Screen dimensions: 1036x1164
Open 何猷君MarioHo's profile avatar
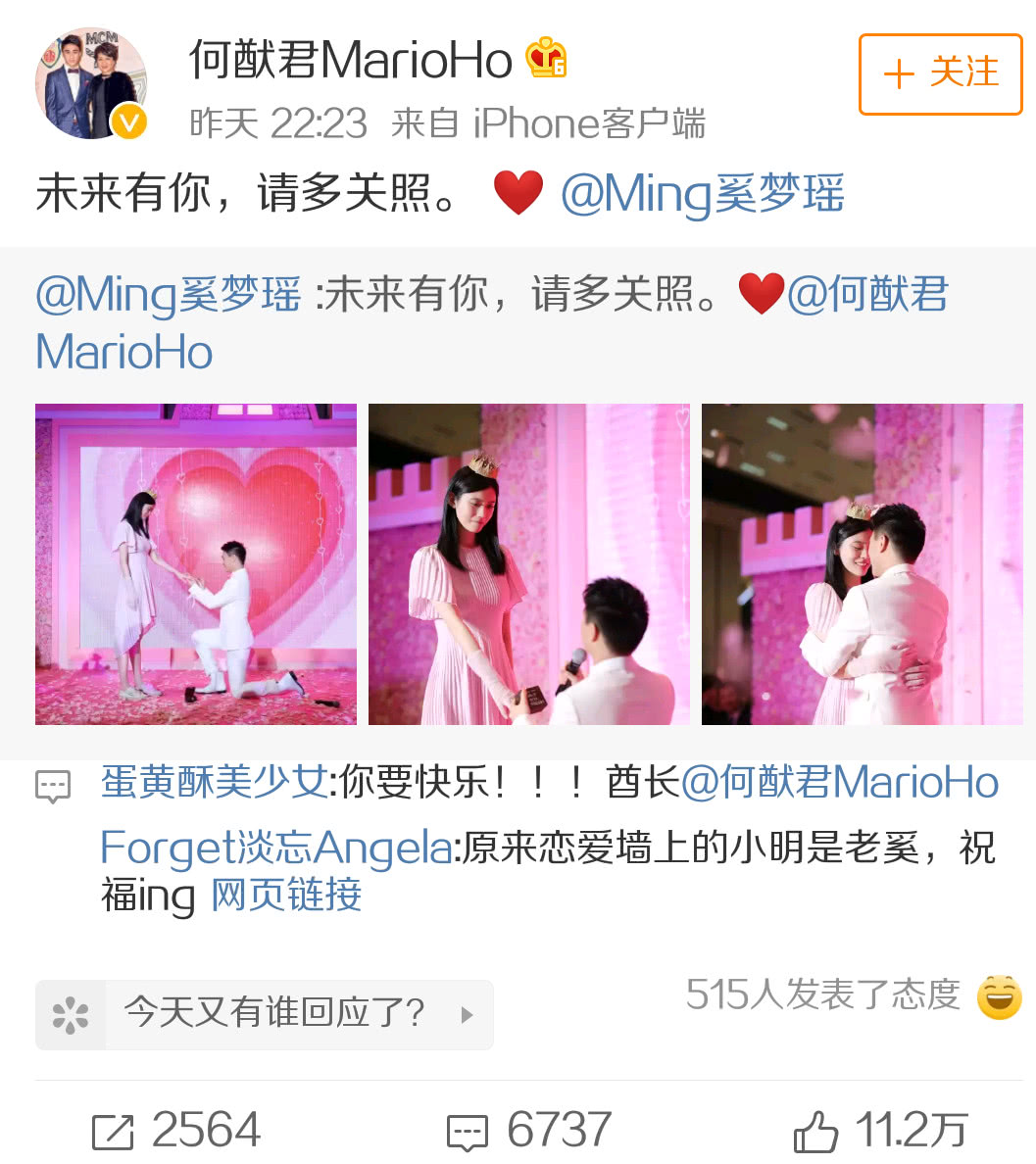click(x=91, y=84)
